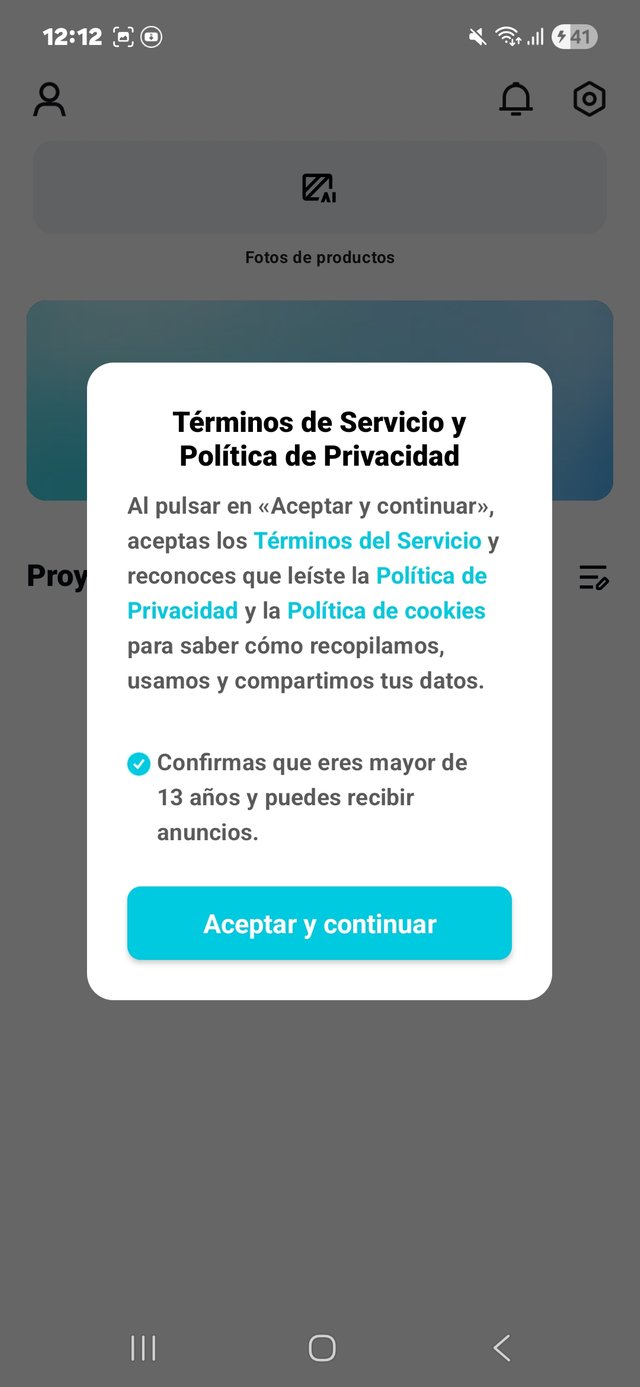
Task: Open the Política de Privacidad link
Action: tap(431, 576)
